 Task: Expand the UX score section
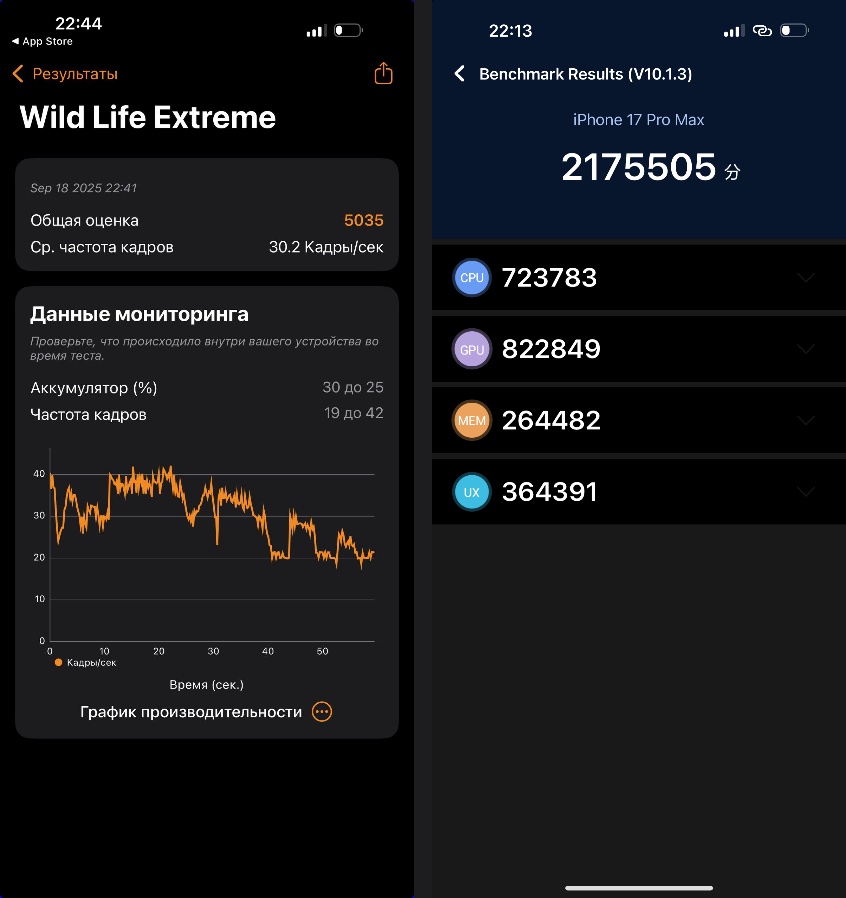(x=806, y=491)
